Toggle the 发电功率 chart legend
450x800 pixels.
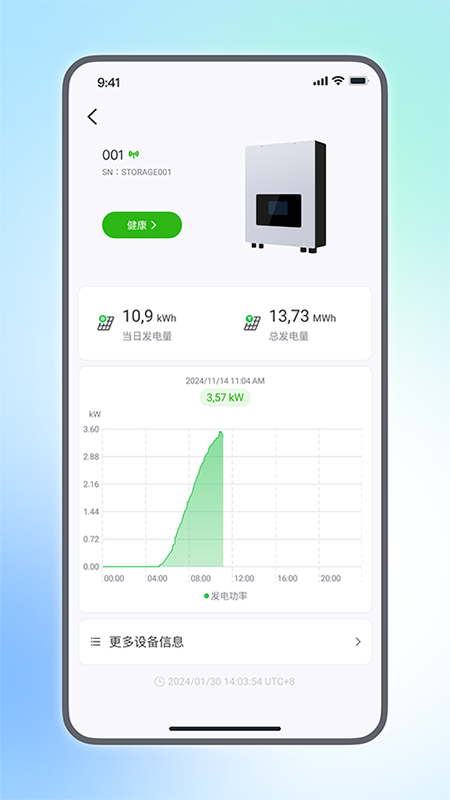pyautogui.click(x=226, y=596)
